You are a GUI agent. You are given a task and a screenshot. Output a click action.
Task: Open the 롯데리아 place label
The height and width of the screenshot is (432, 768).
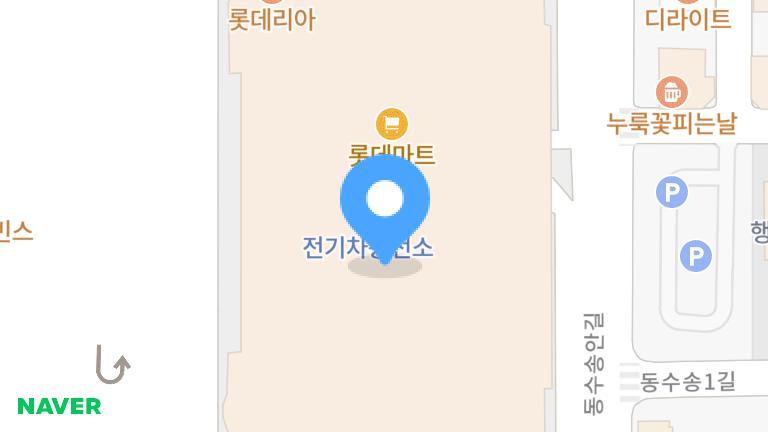click(271, 19)
